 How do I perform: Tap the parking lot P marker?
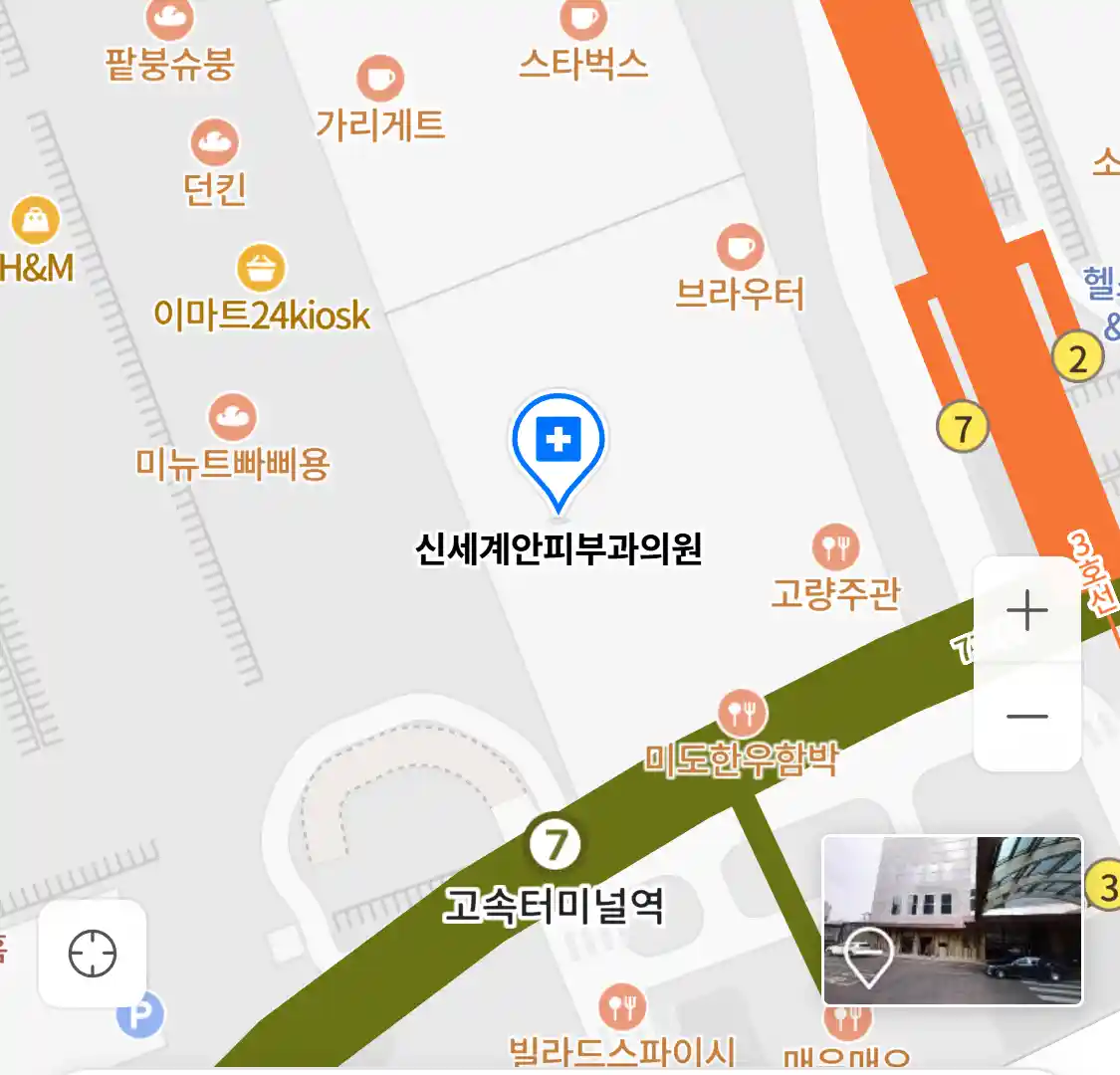[140, 1016]
